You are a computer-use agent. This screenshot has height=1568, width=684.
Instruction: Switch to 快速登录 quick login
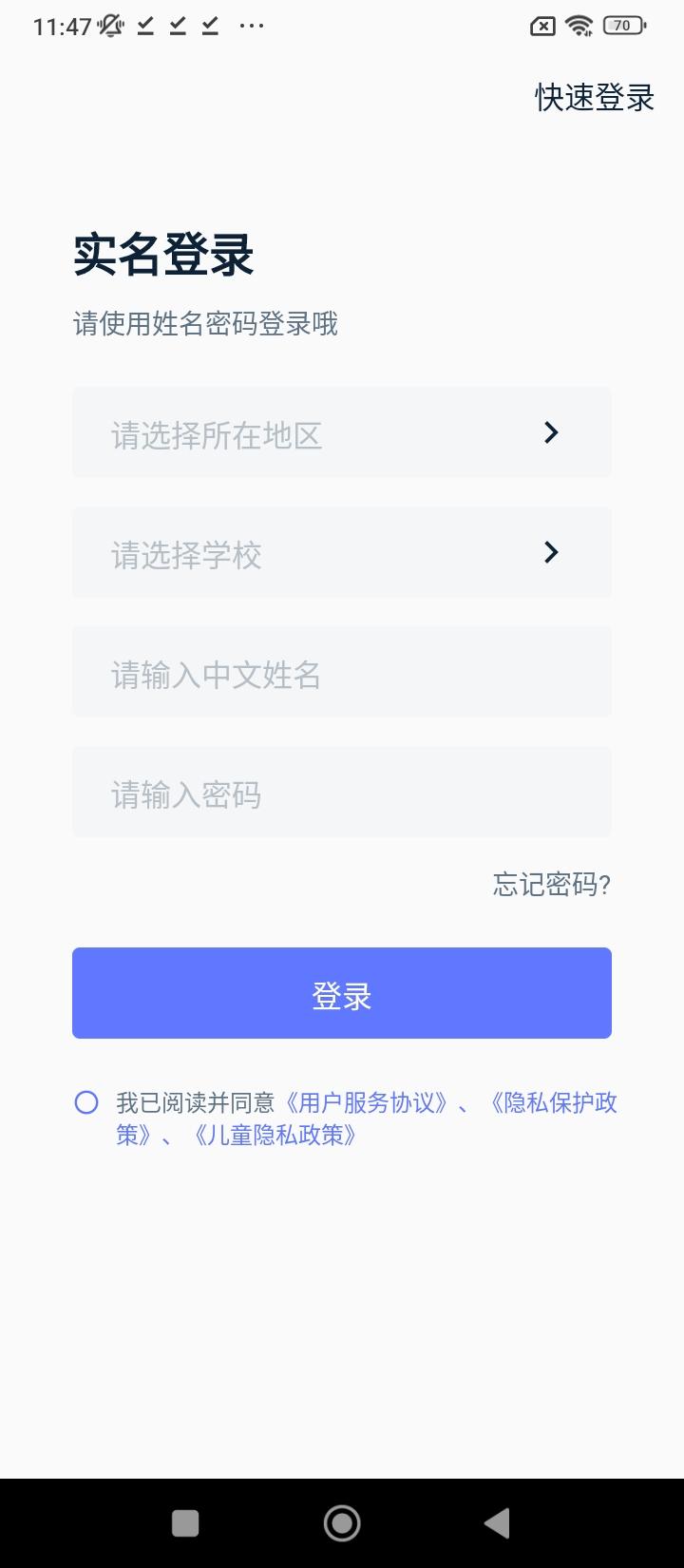click(x=594, y=98)
